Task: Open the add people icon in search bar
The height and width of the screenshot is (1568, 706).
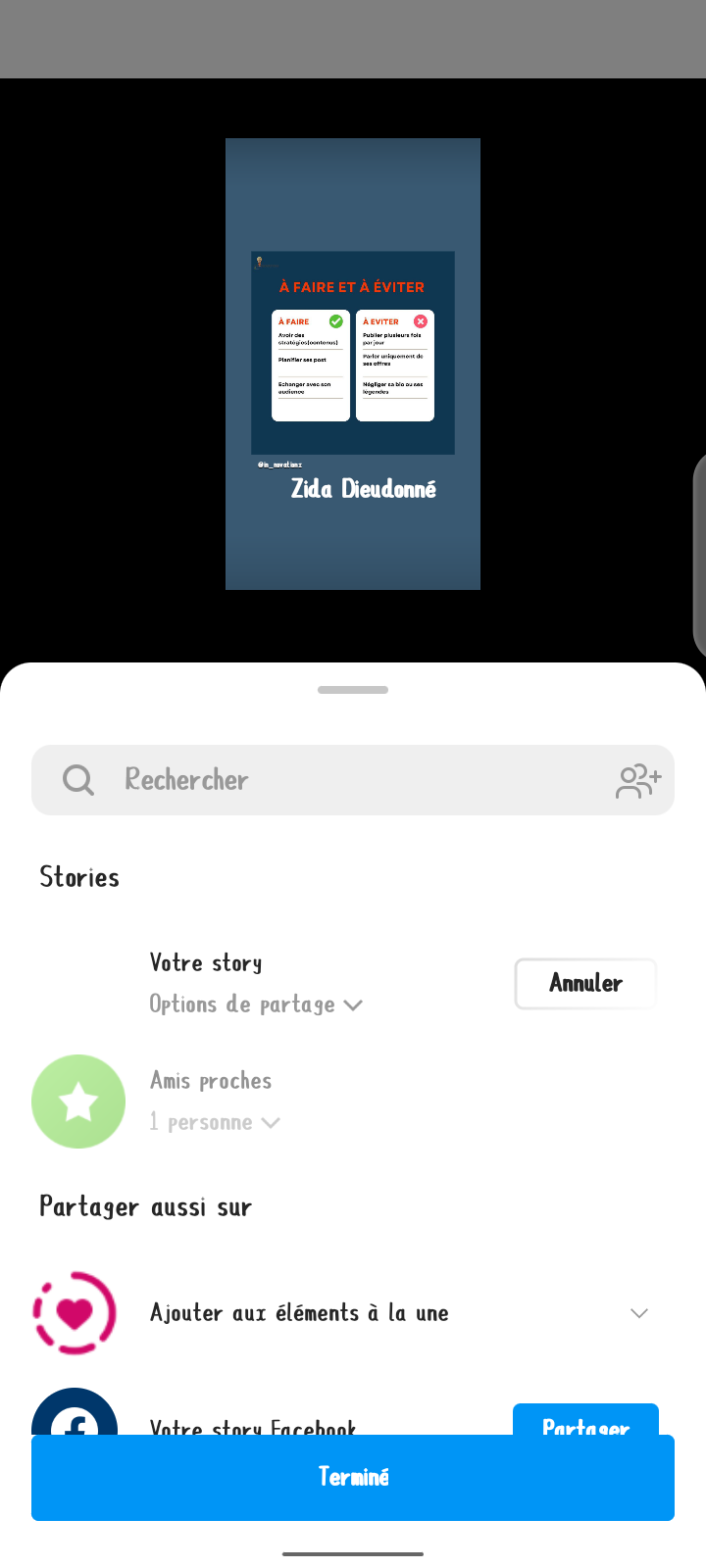Action: tap(638, 781)
